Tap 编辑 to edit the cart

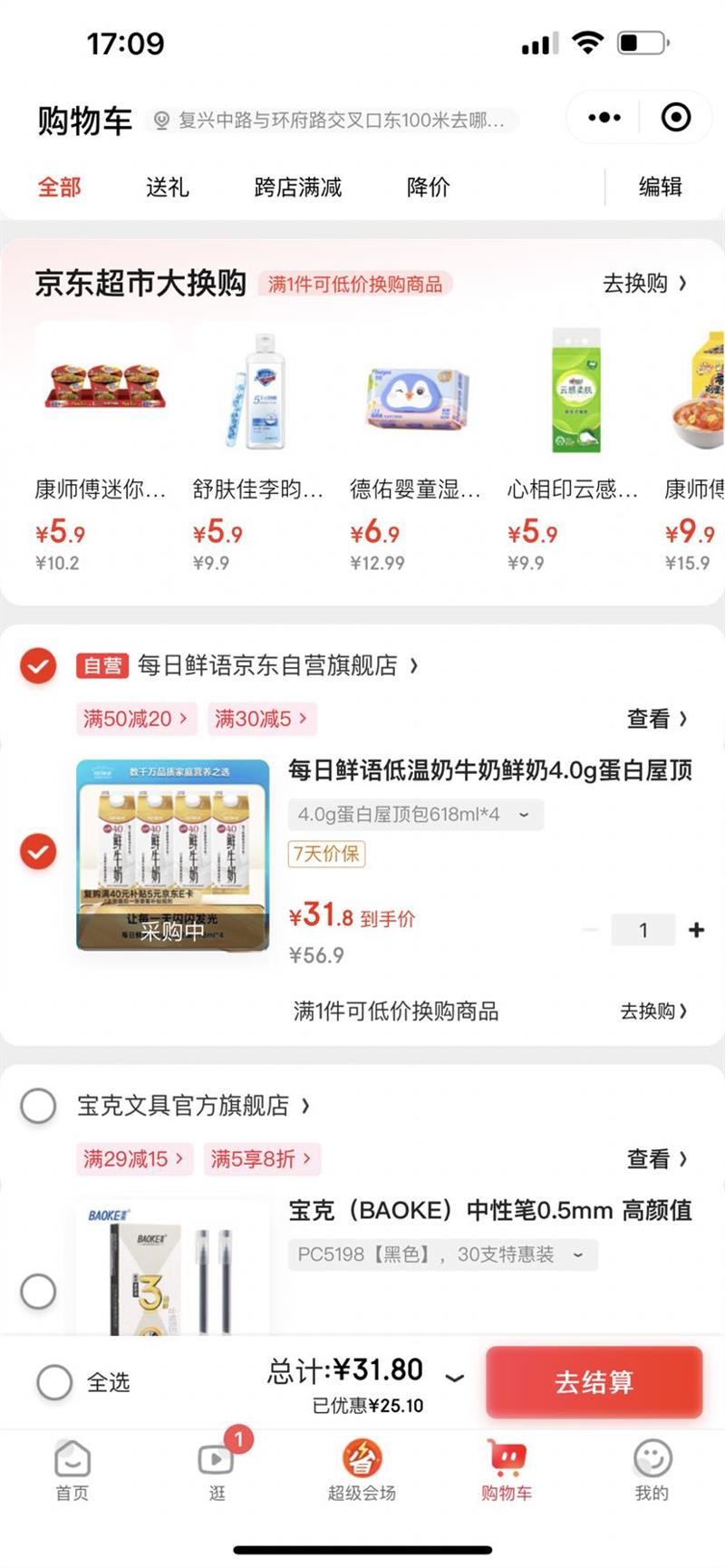pos(660,188)
